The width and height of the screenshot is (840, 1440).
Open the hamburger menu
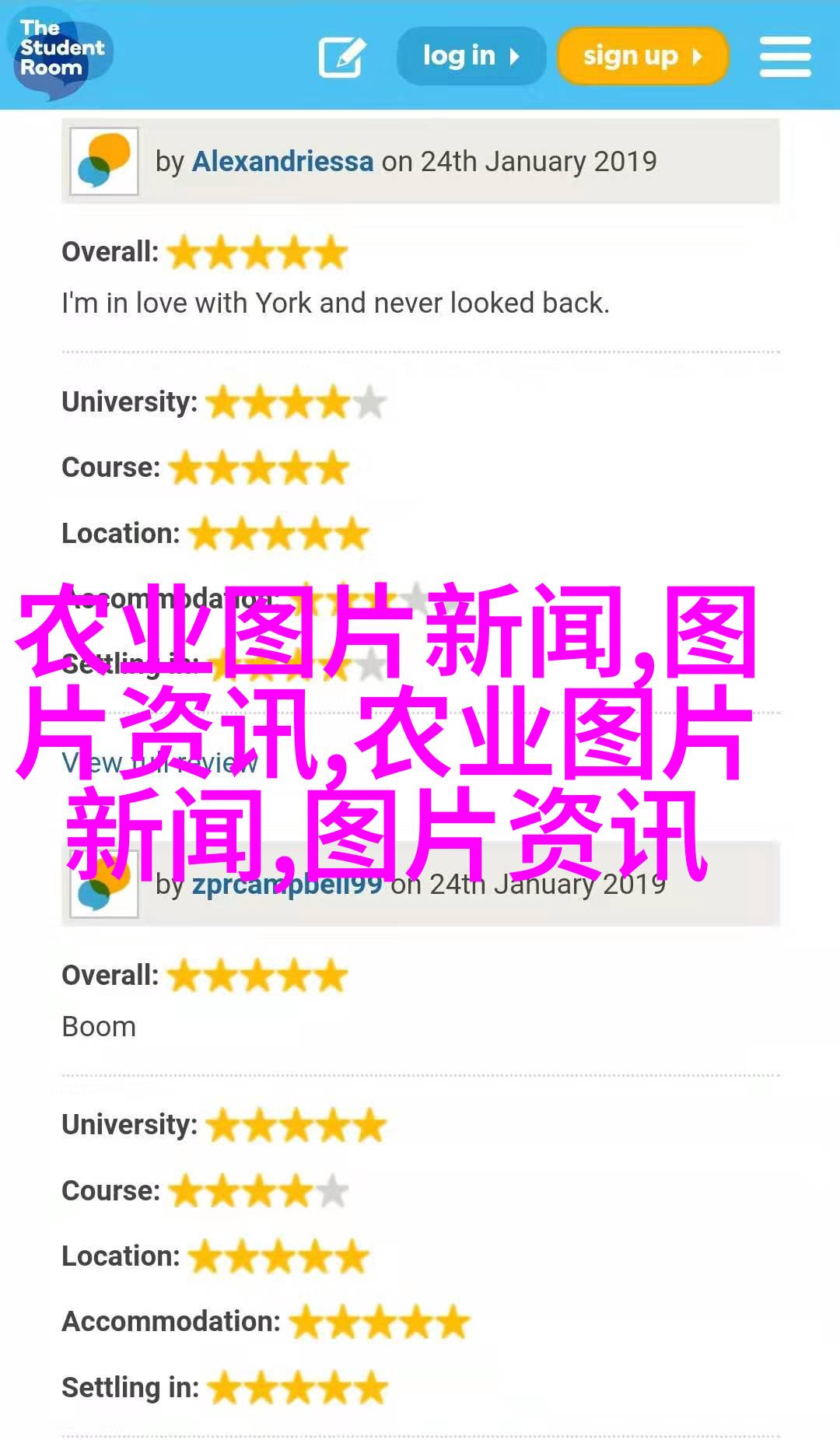(785, 57)
